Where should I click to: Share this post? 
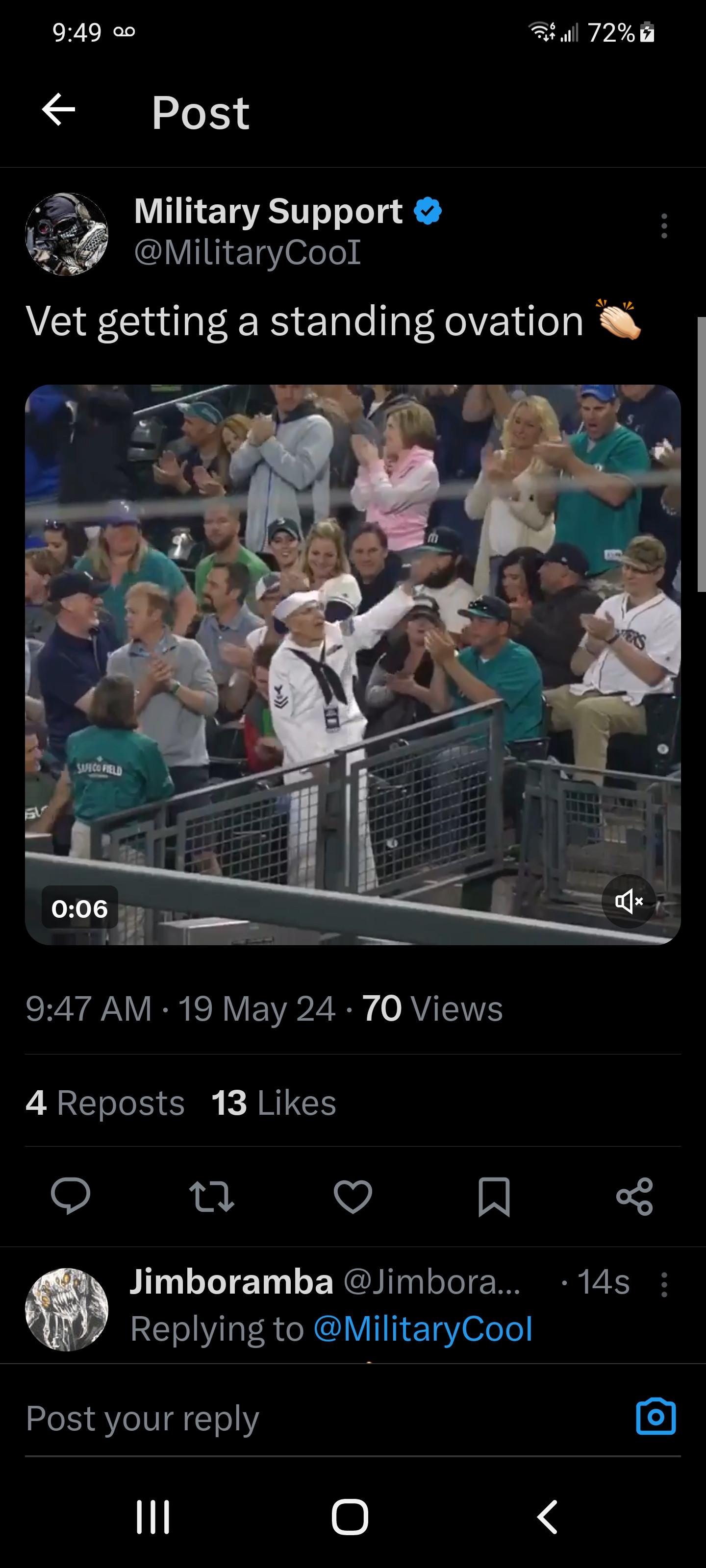(635, 1196)
